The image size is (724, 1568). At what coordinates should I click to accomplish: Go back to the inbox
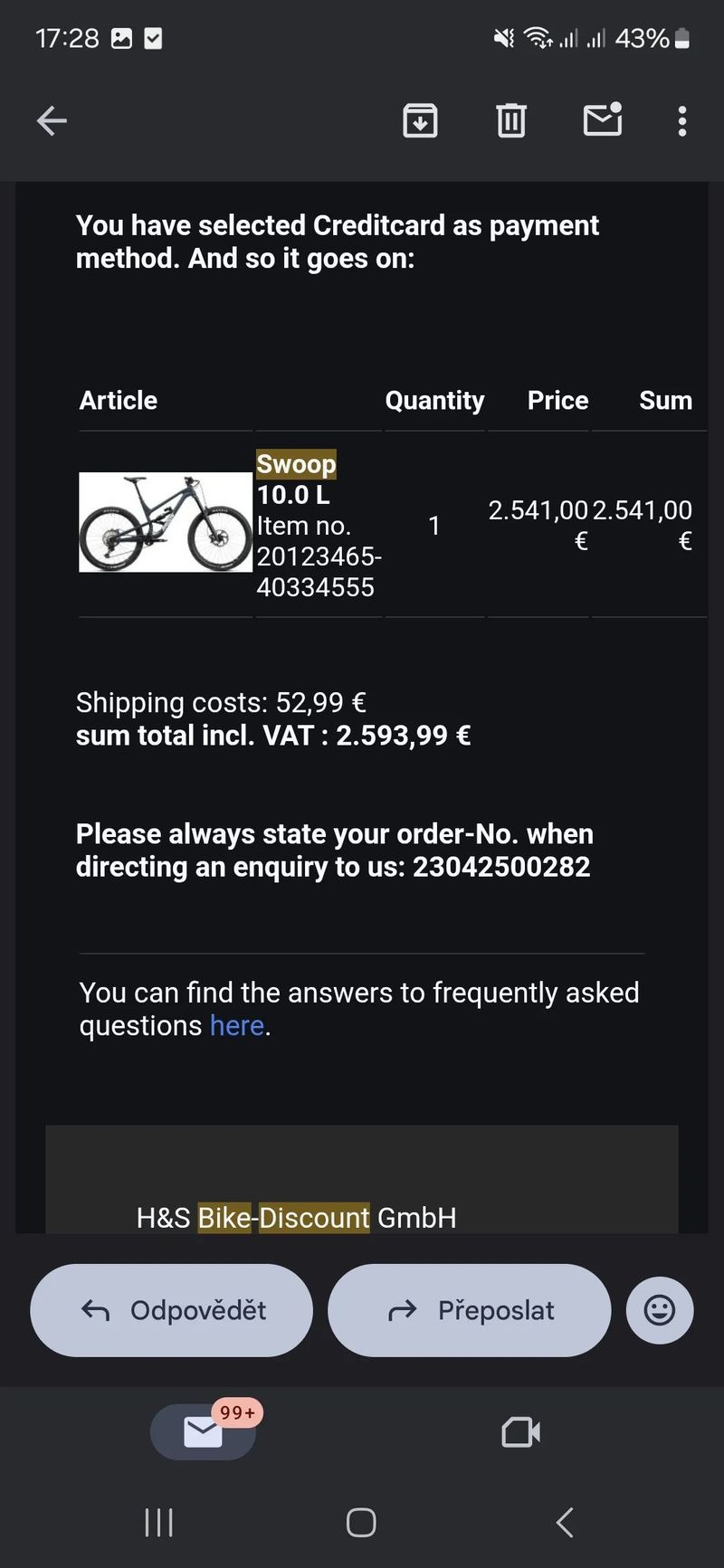(52, 120)
